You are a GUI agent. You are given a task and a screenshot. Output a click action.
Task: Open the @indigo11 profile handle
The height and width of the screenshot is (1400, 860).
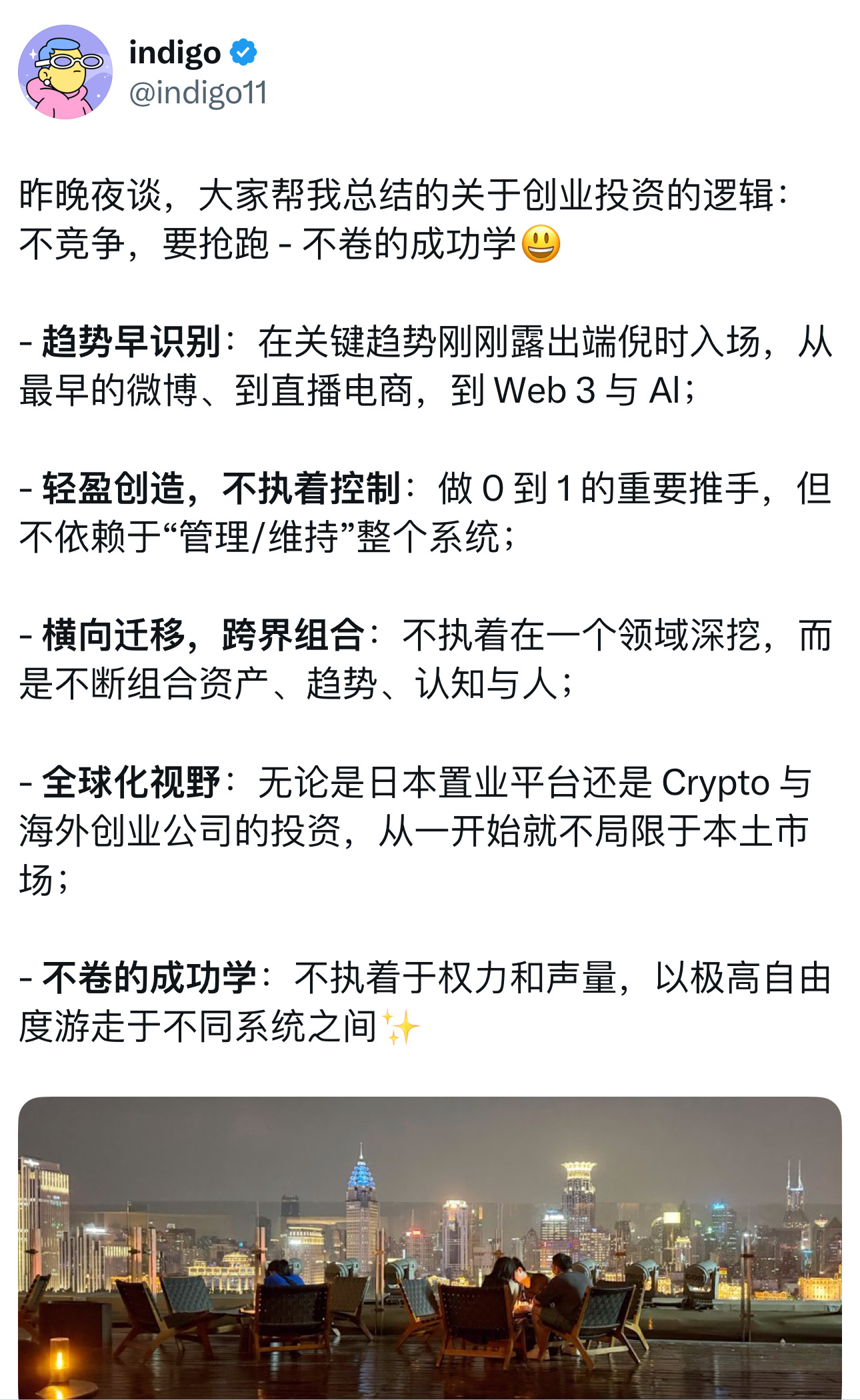[x=198, y=93]
